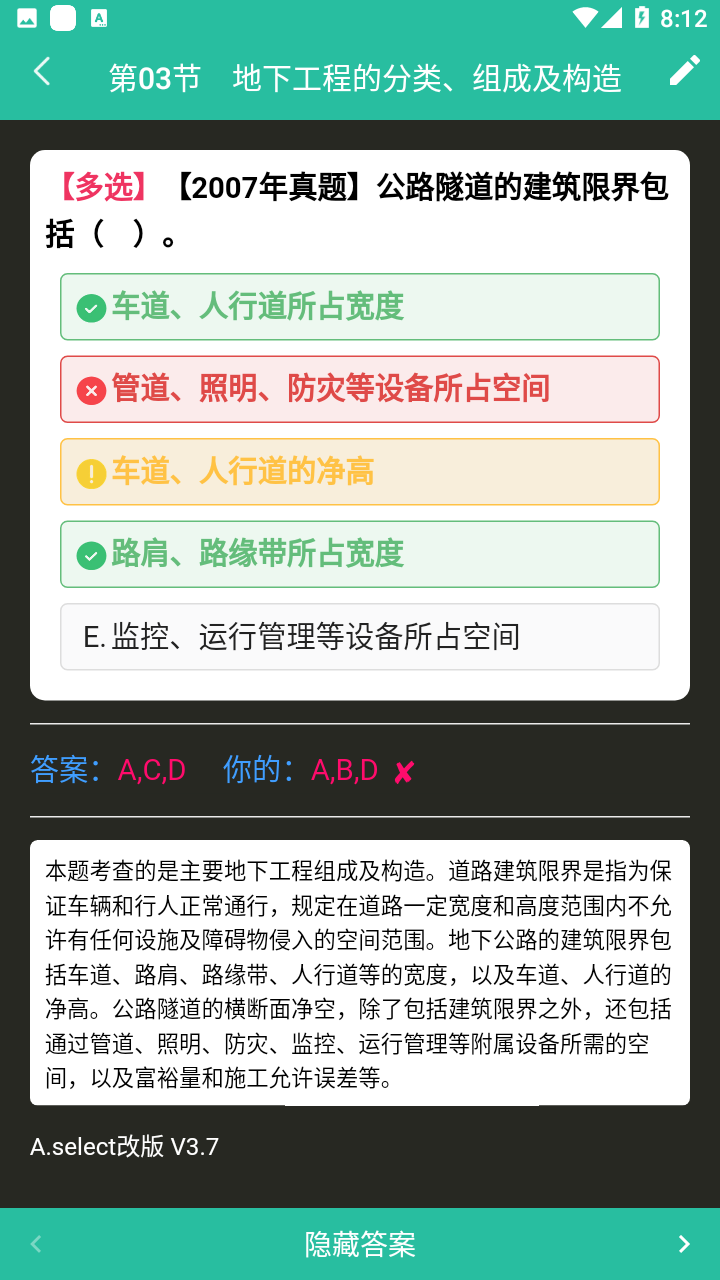The image size is (720, 1280).
Task: Select option 车道、人行道的净高
Action: pyautogui.click(x=360, y=472)
